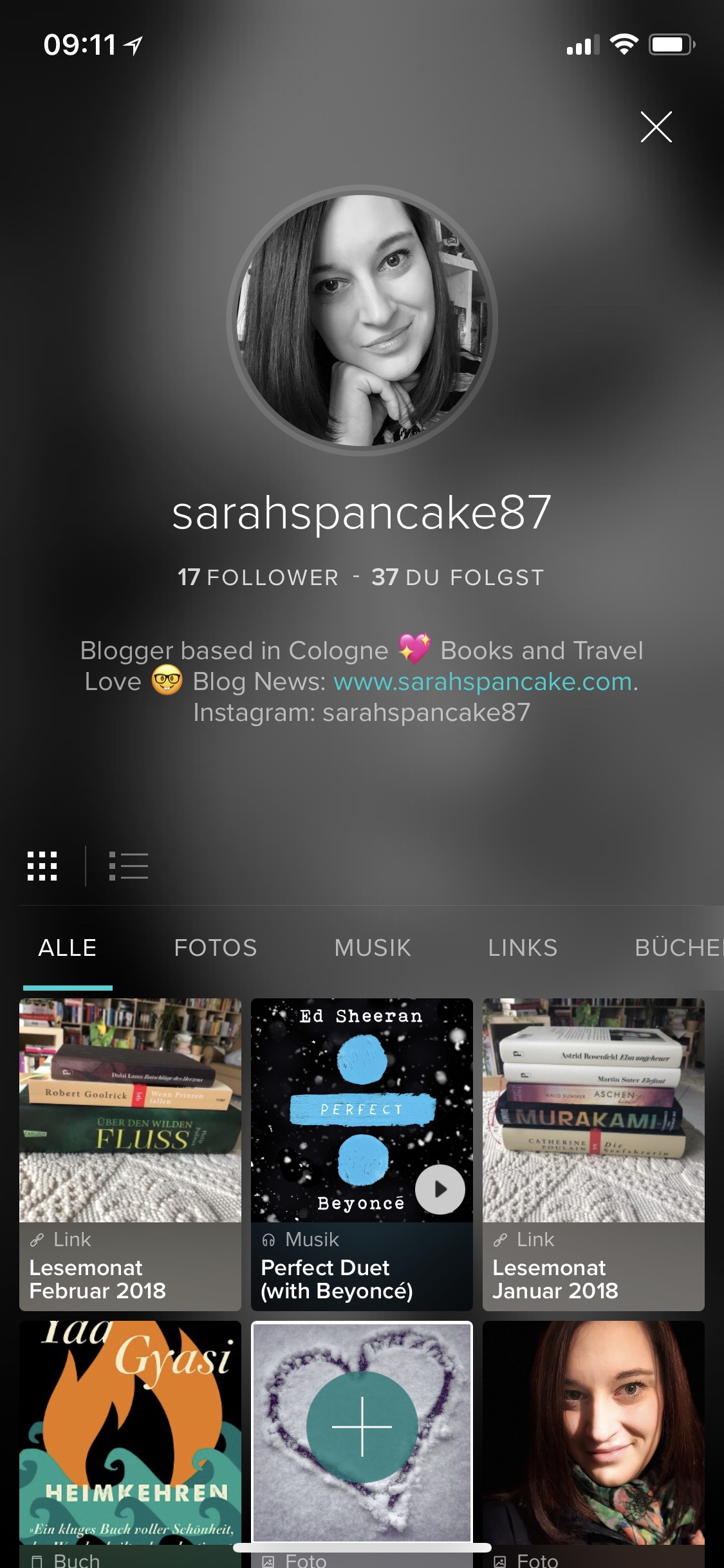
Task: View the 37 accounts under Du folgst
Action: point(458,577)
